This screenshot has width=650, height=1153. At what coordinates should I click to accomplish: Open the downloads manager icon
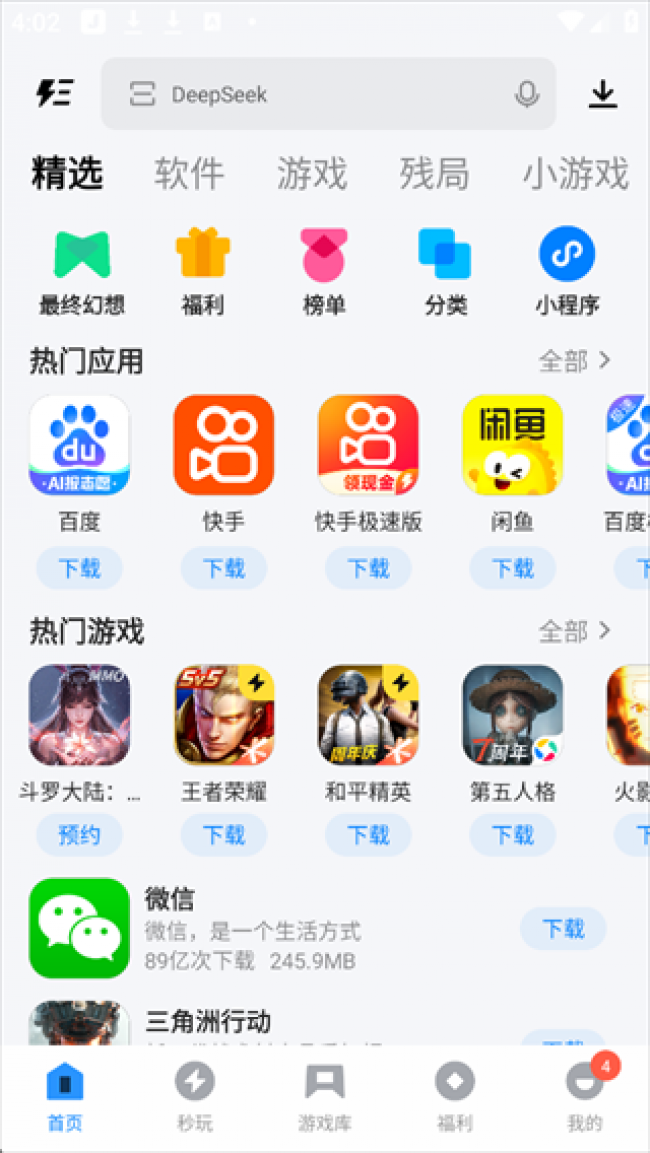602,94
